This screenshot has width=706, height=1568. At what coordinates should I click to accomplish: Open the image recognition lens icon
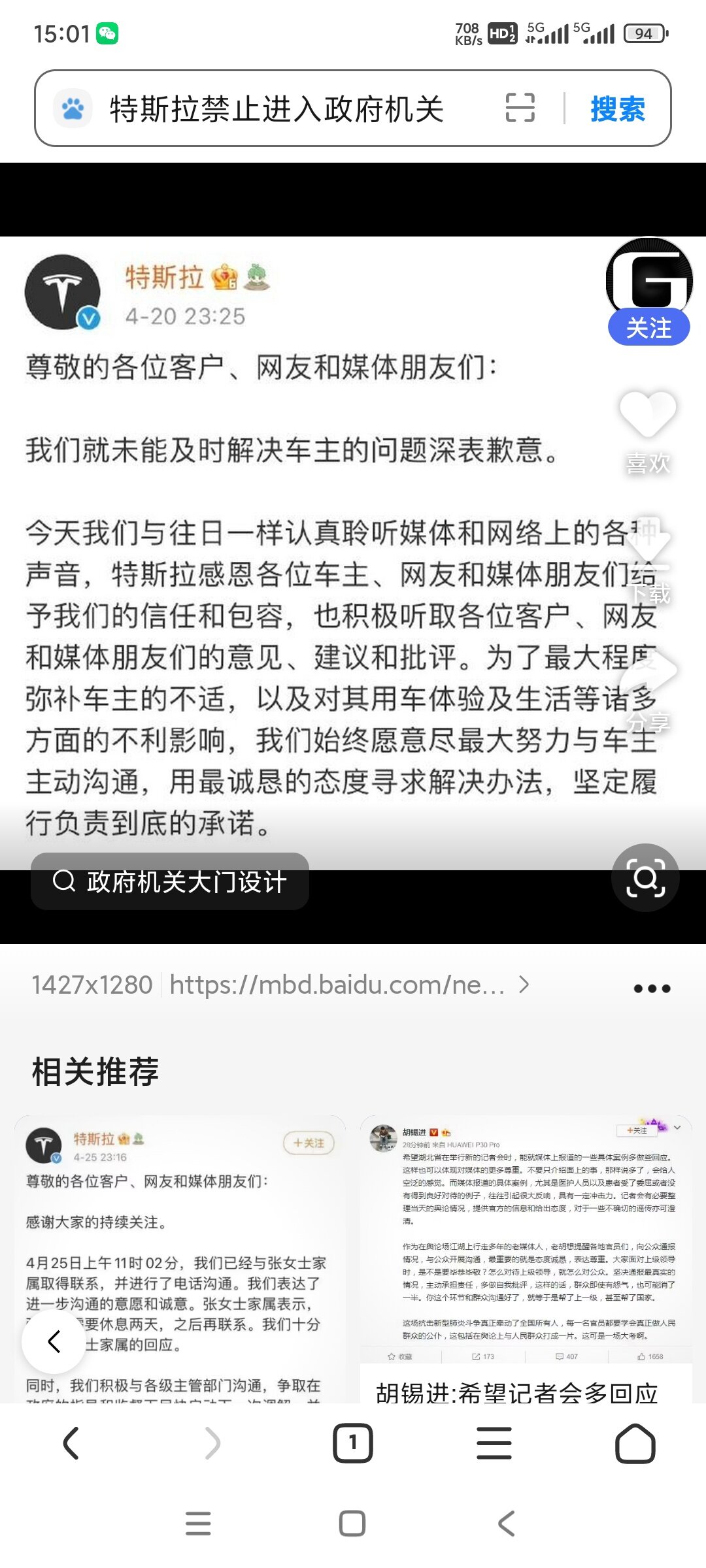tap(645, 878)
